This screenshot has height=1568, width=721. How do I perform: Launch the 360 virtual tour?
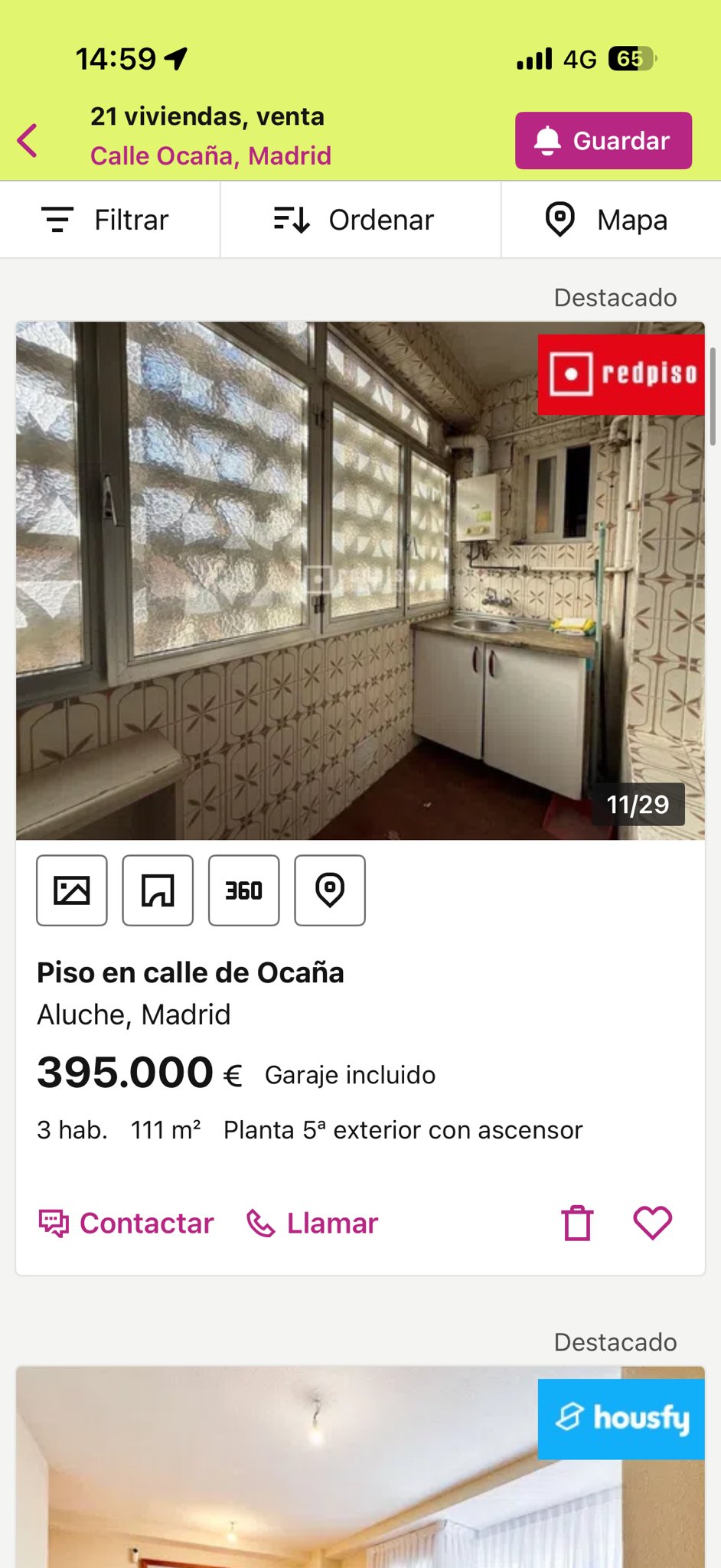click(x=243, y=890)
